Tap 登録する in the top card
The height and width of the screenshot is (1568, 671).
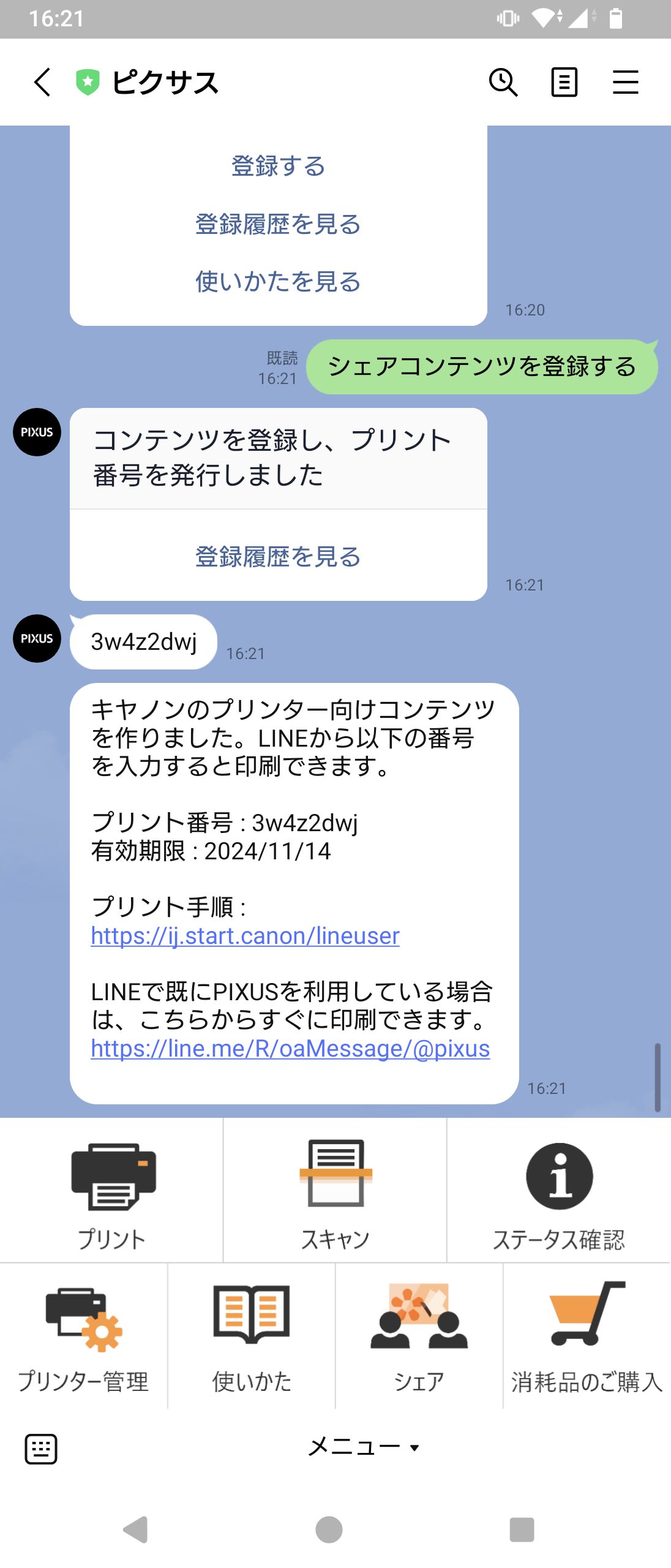[278, 166]
